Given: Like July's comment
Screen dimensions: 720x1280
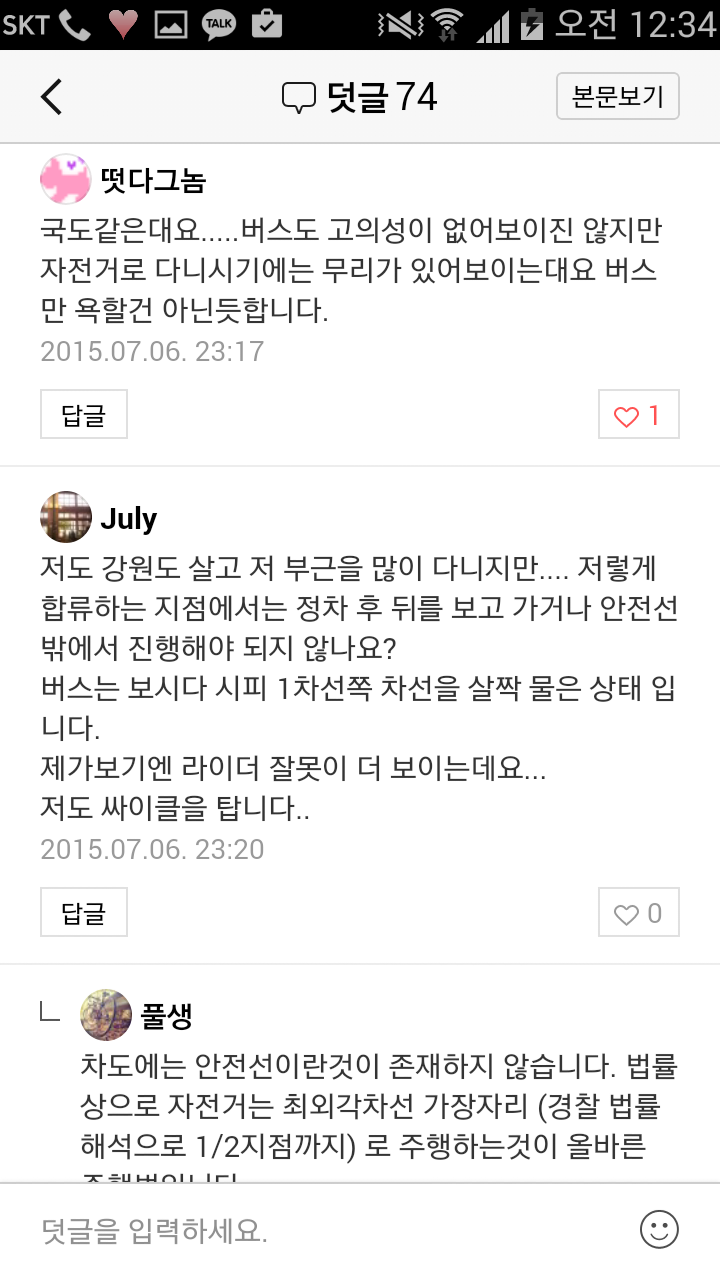Looking at the screenshot, I should [x=638, y=913].
